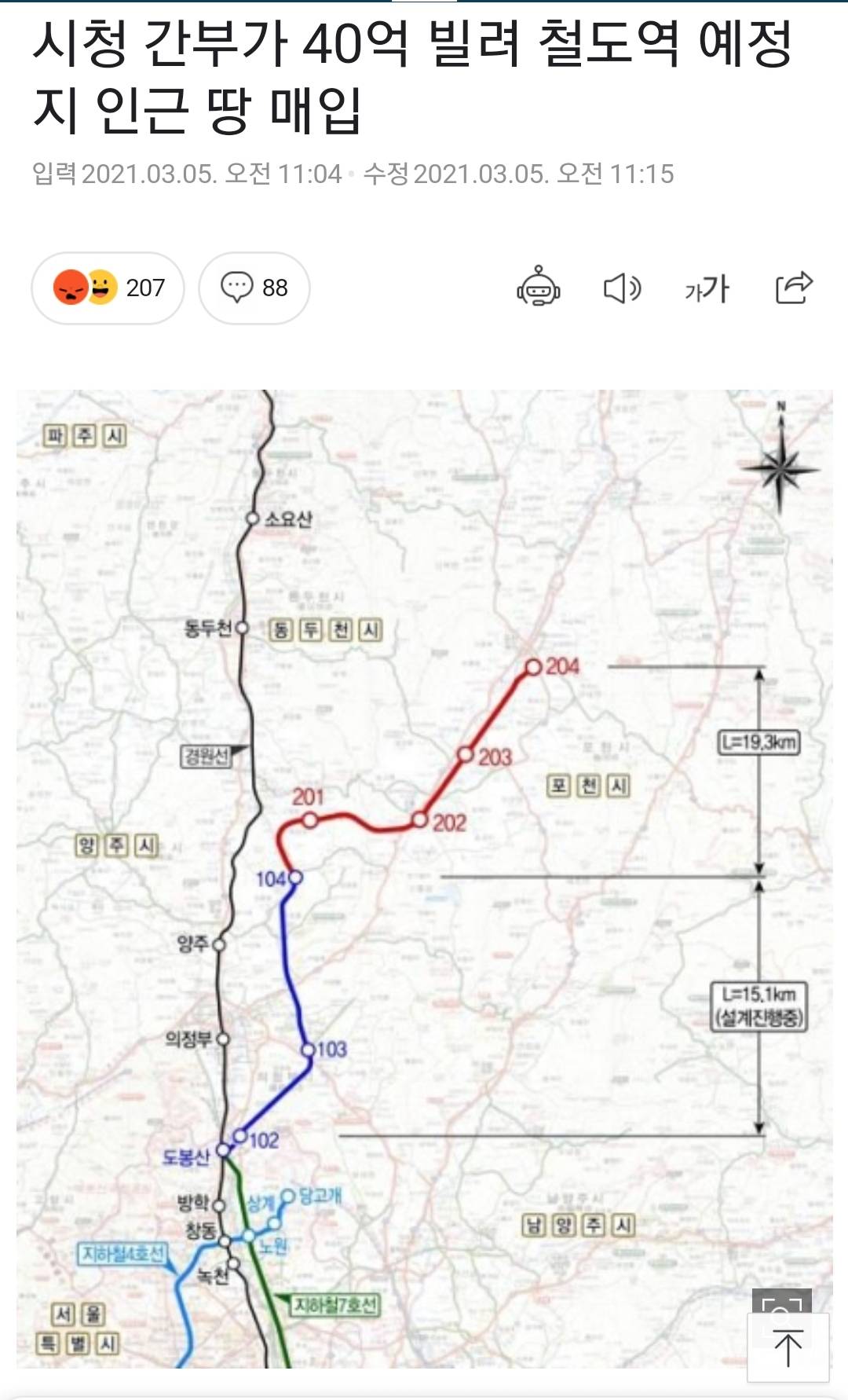Screen dimensions: 848x1400
Task: Jump back to the top of the page
Action: coord(788,1347)
